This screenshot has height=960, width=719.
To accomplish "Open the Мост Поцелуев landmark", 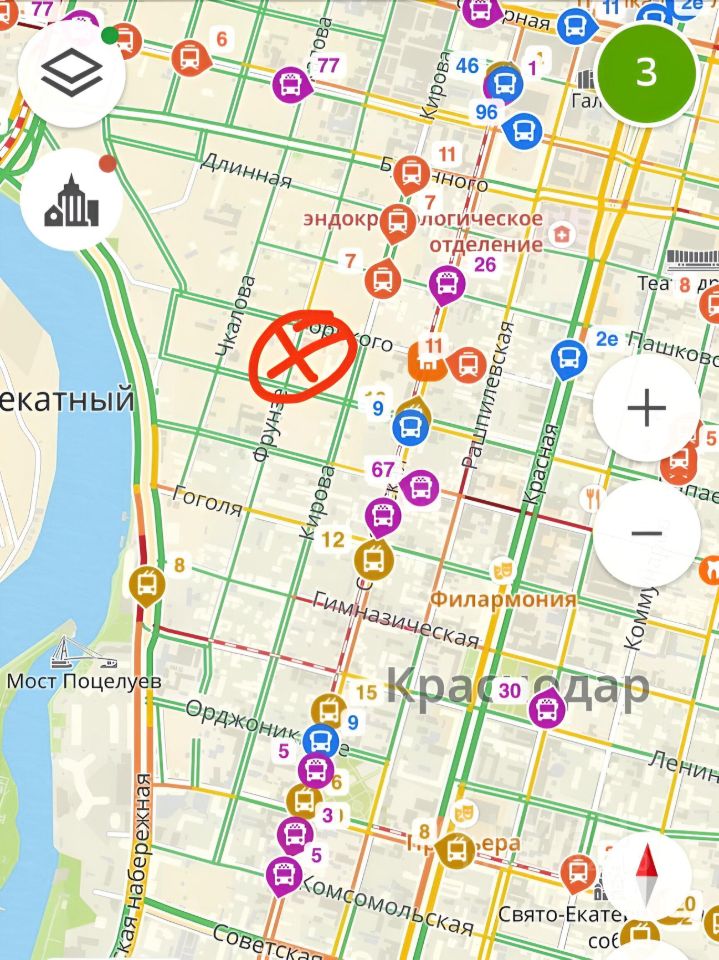I will click(x=83, y=680).
